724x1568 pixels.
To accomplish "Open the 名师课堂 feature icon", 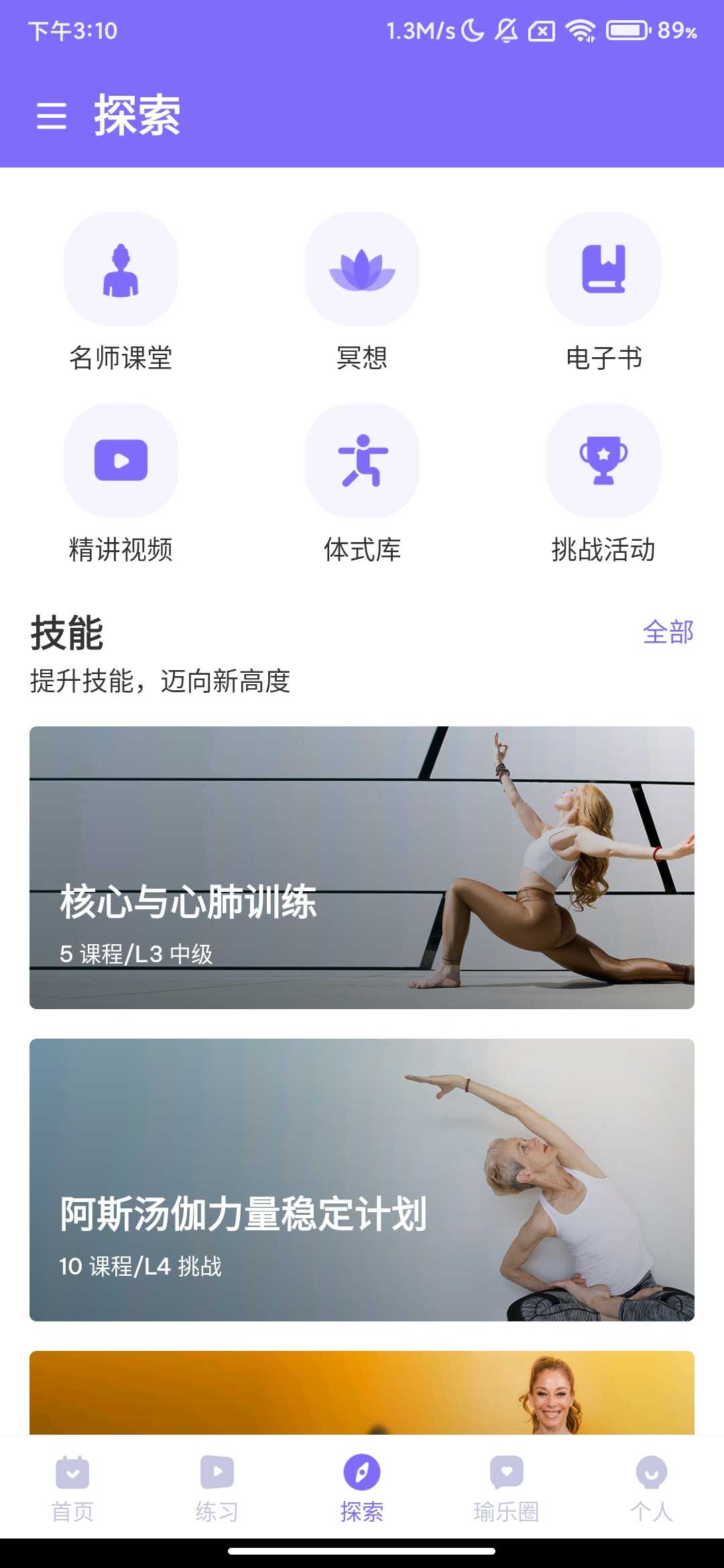I will coord(121,268).
